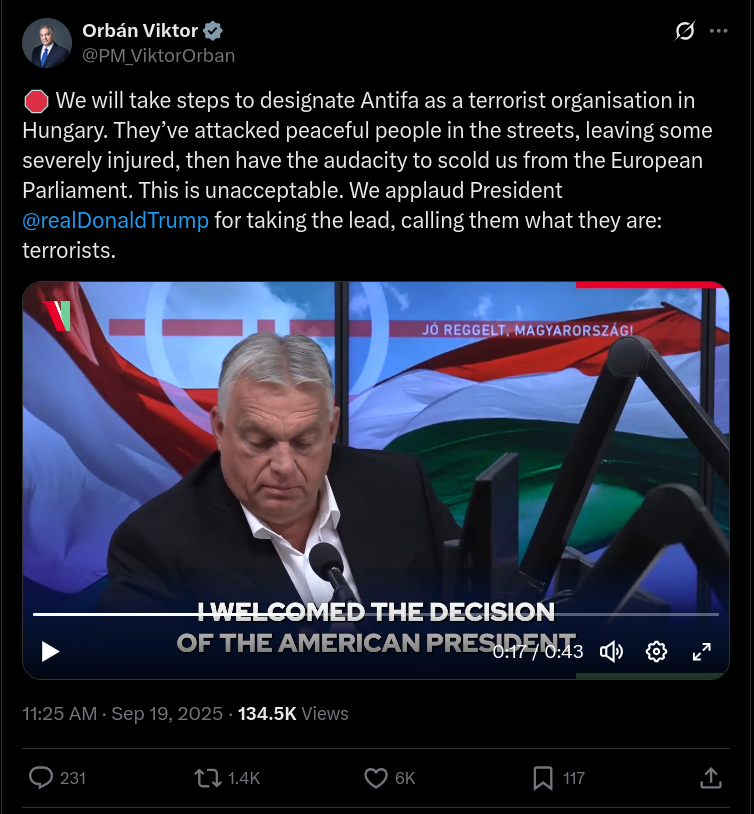
Task: Reply to the post with 231 comments
Action: (42, 777)
